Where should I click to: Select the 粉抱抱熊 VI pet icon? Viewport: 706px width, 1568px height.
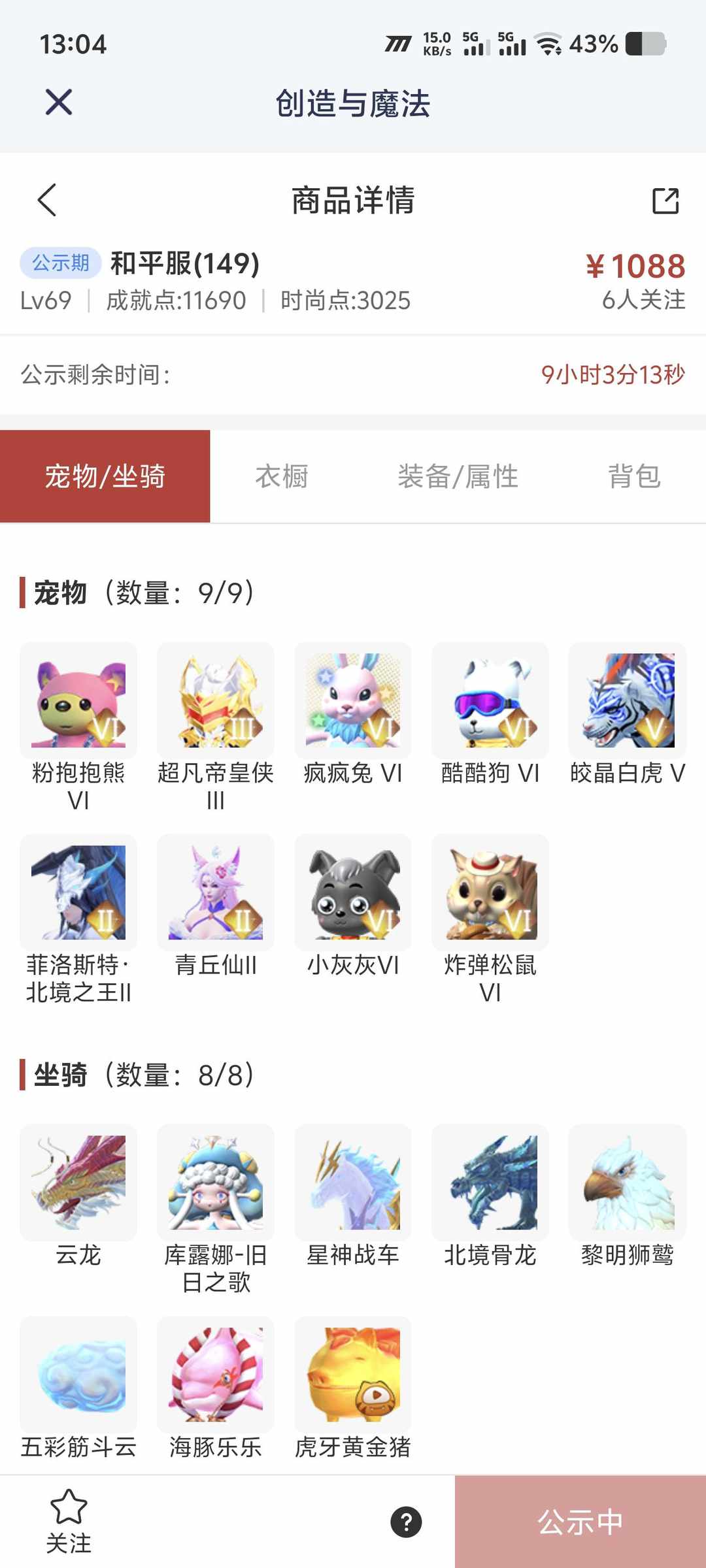(78, 699)
